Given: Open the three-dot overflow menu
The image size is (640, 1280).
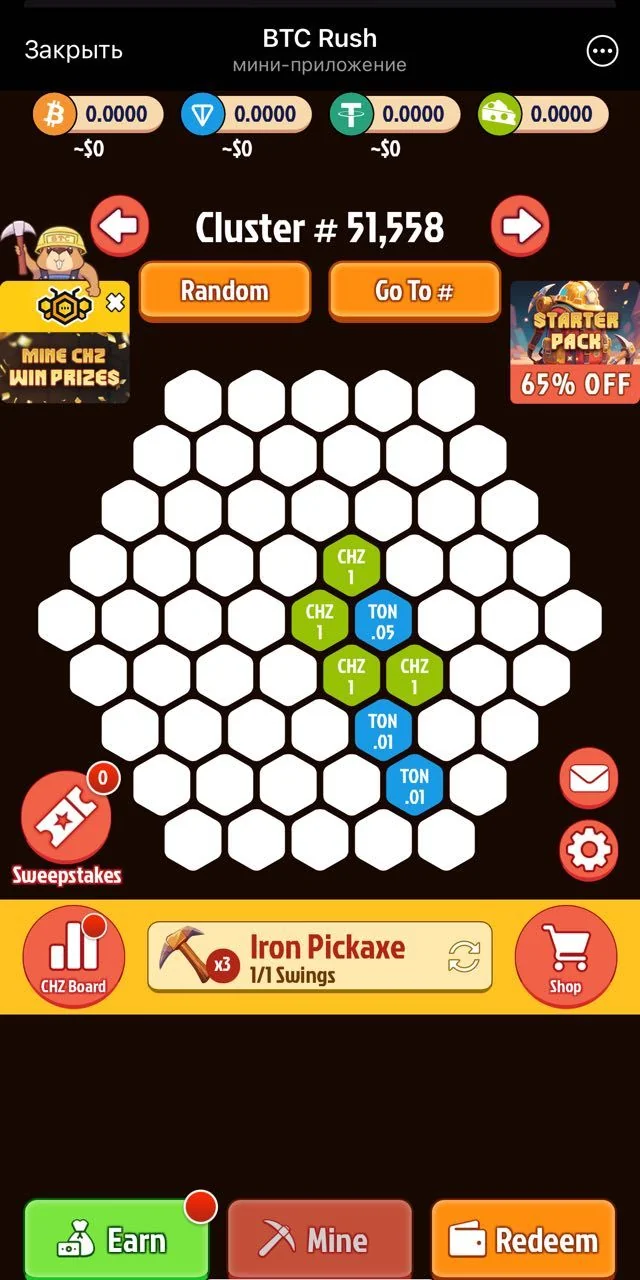Looking at the screenshot, I should (603, 52).
